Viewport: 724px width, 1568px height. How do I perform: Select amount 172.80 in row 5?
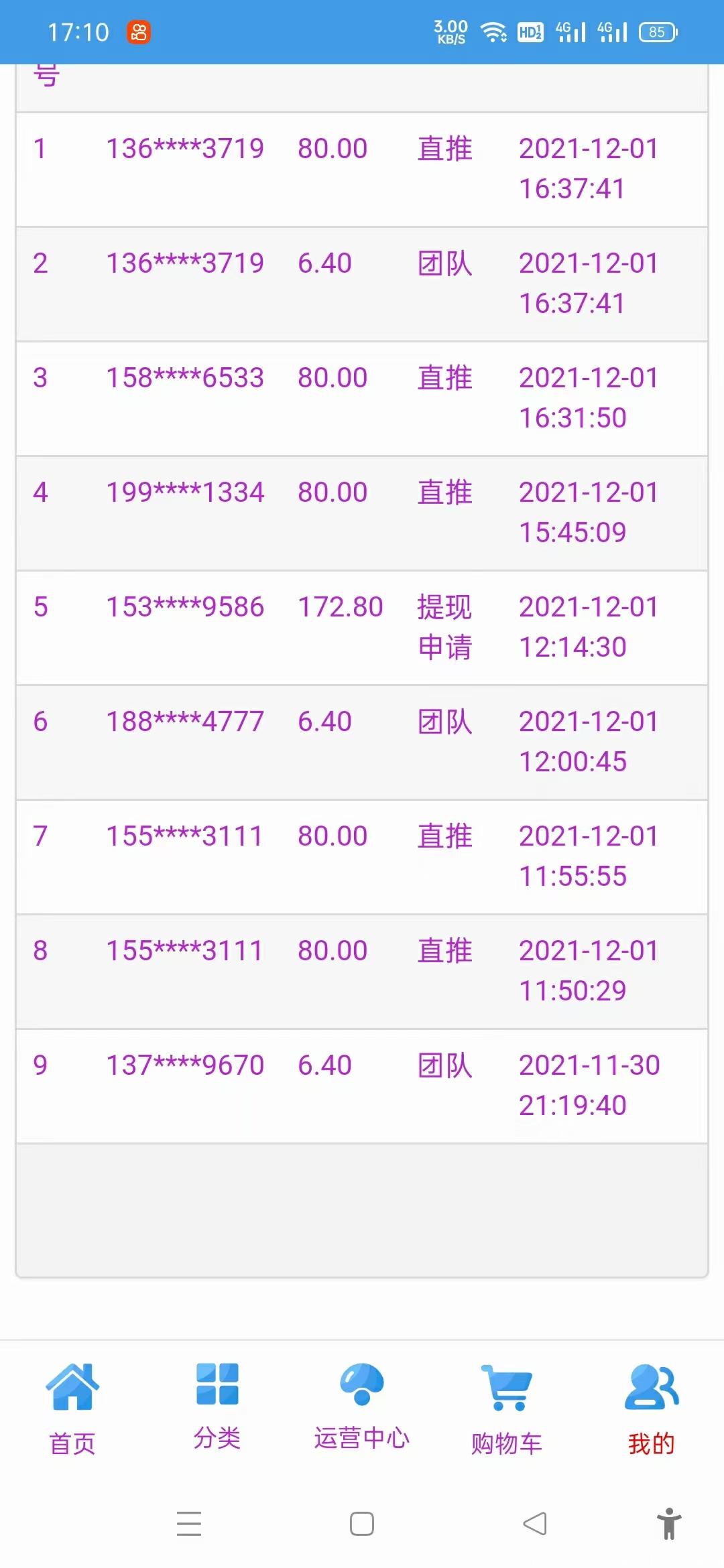[341, 606]
